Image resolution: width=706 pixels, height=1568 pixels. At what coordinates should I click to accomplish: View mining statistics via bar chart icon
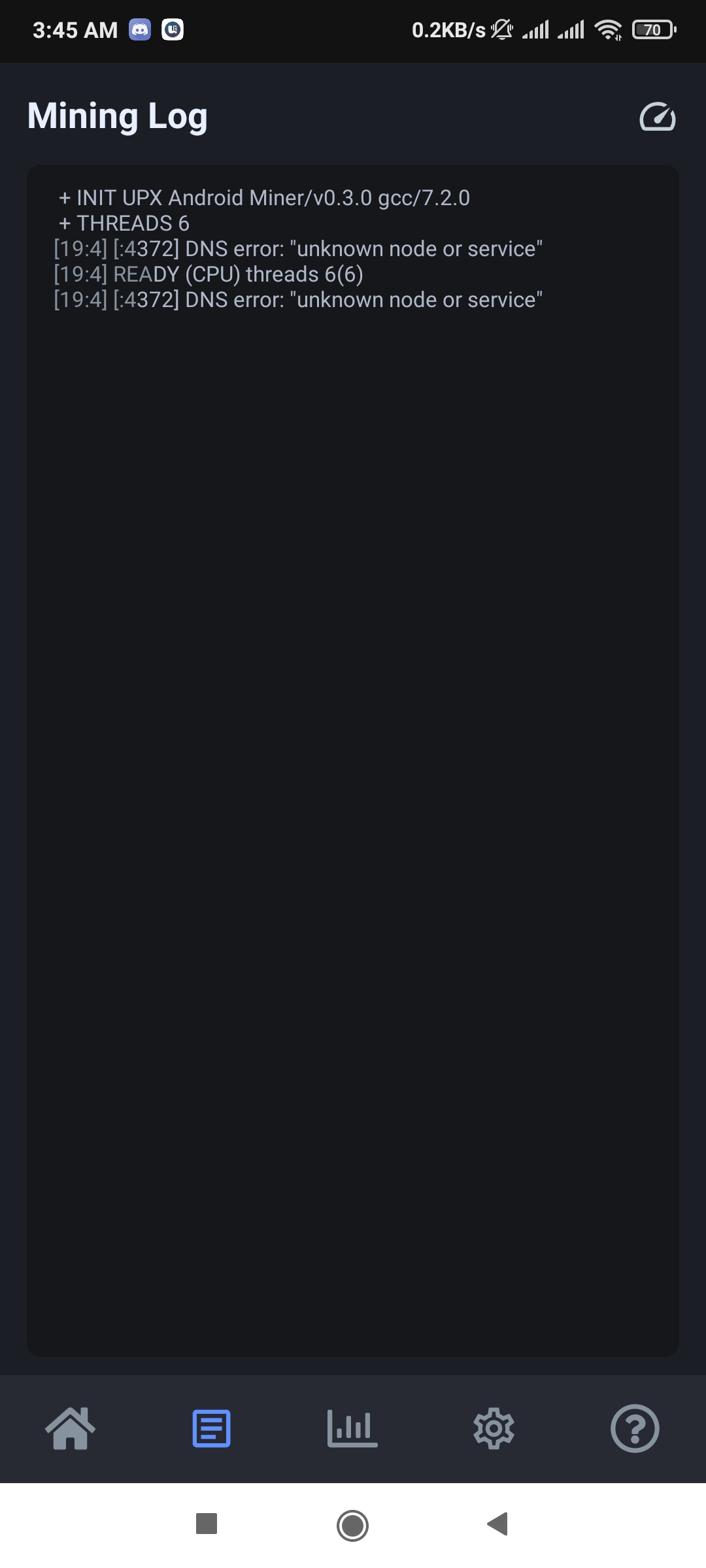coord(352,1429)
